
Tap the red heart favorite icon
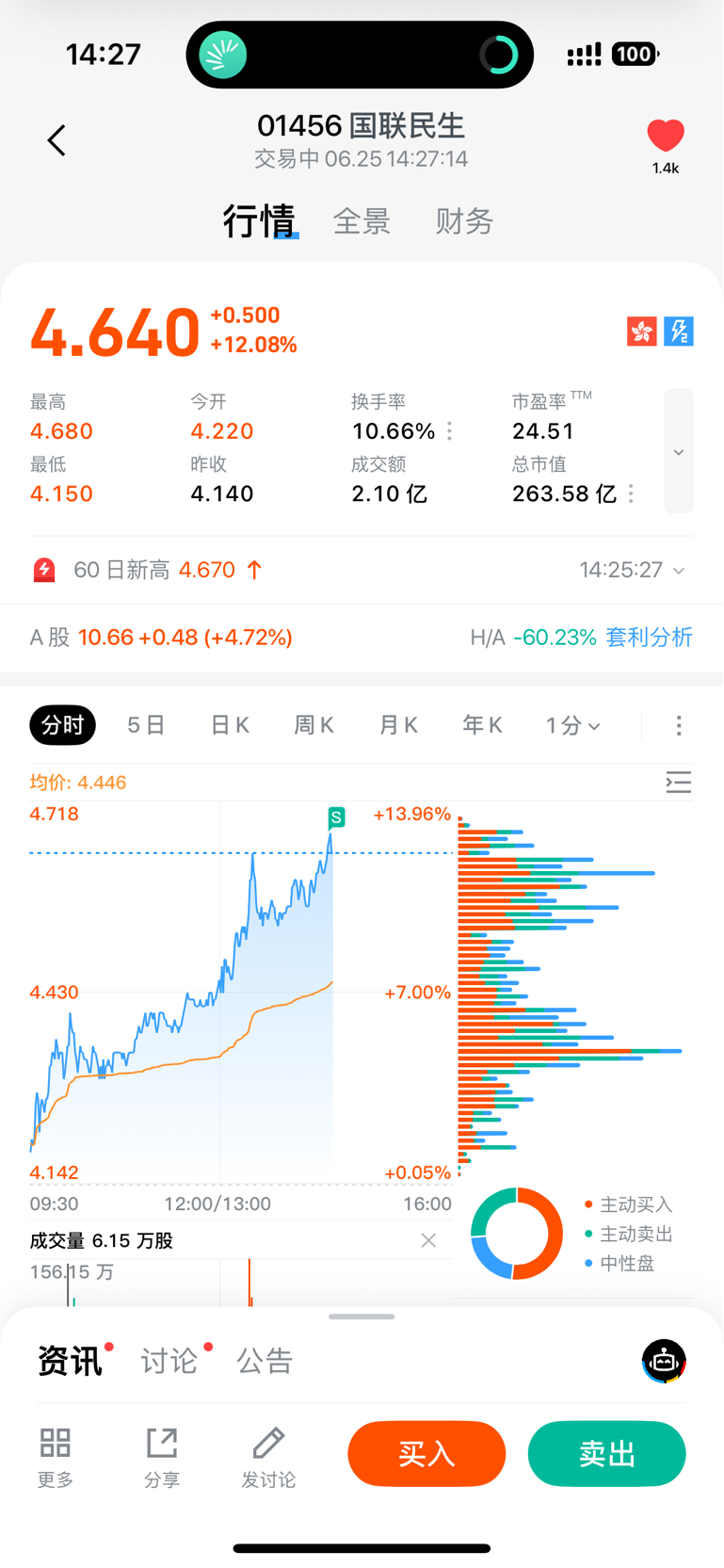tap(666, 137)
